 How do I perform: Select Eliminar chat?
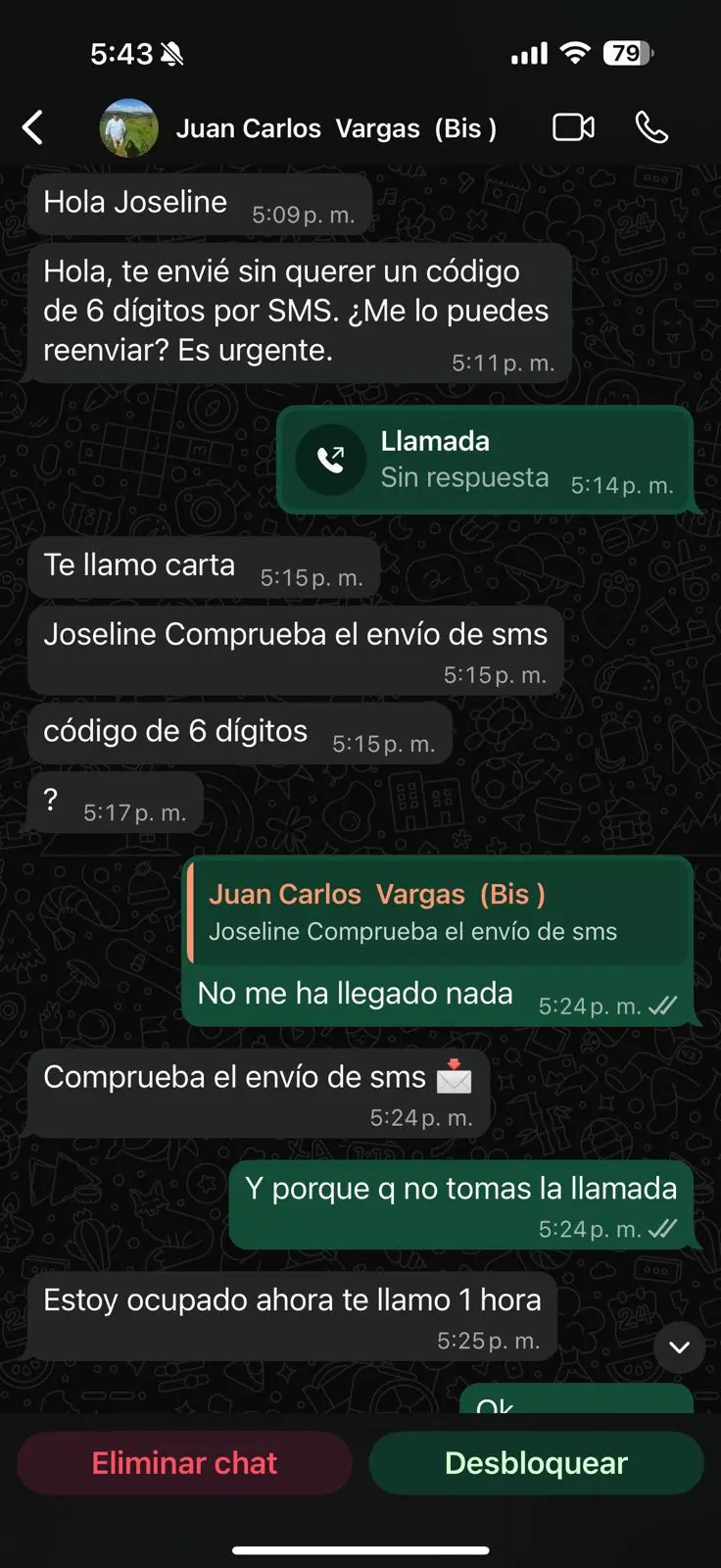[183, 1462]
